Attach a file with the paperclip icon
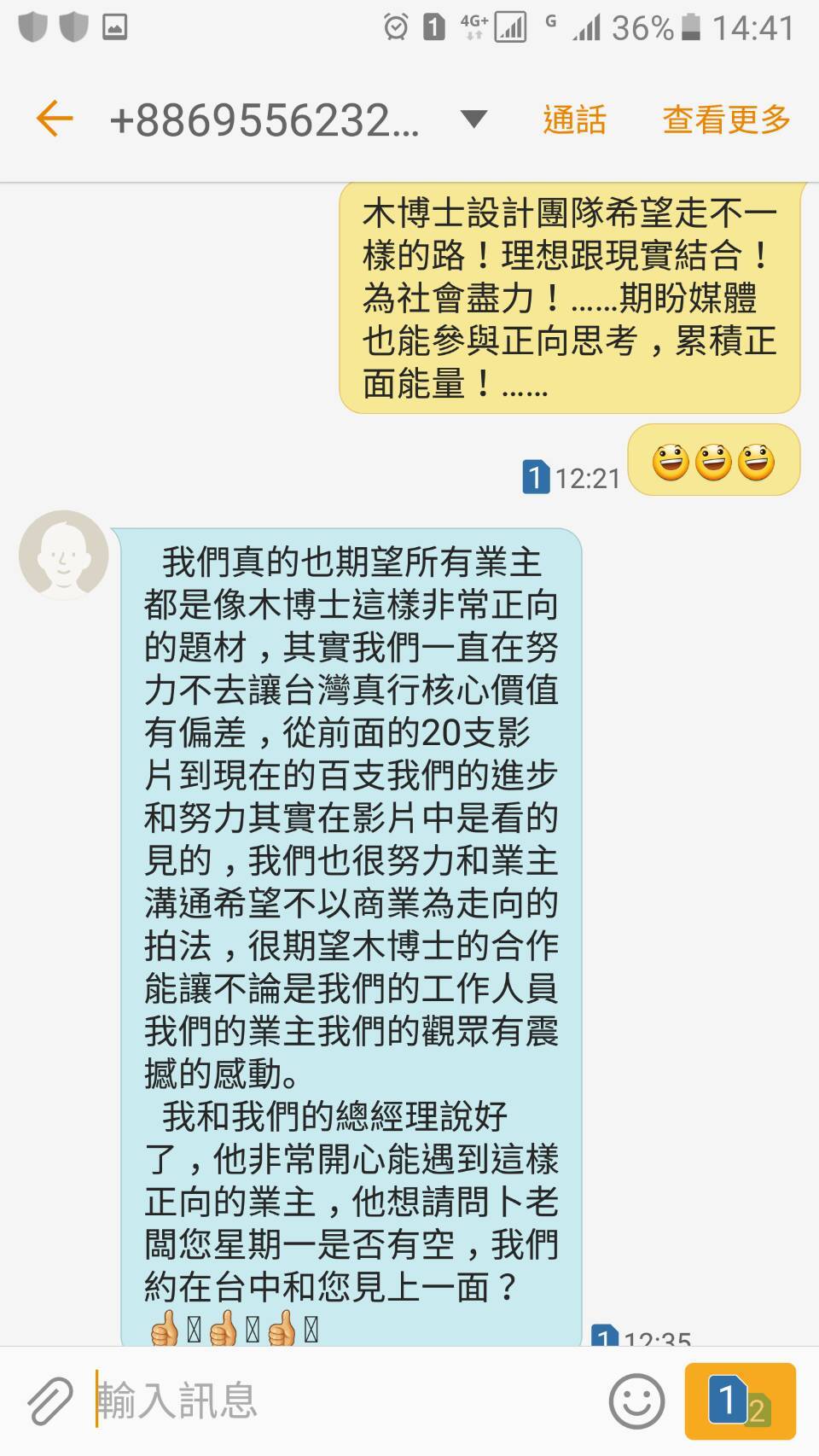 coord(49,1401)
